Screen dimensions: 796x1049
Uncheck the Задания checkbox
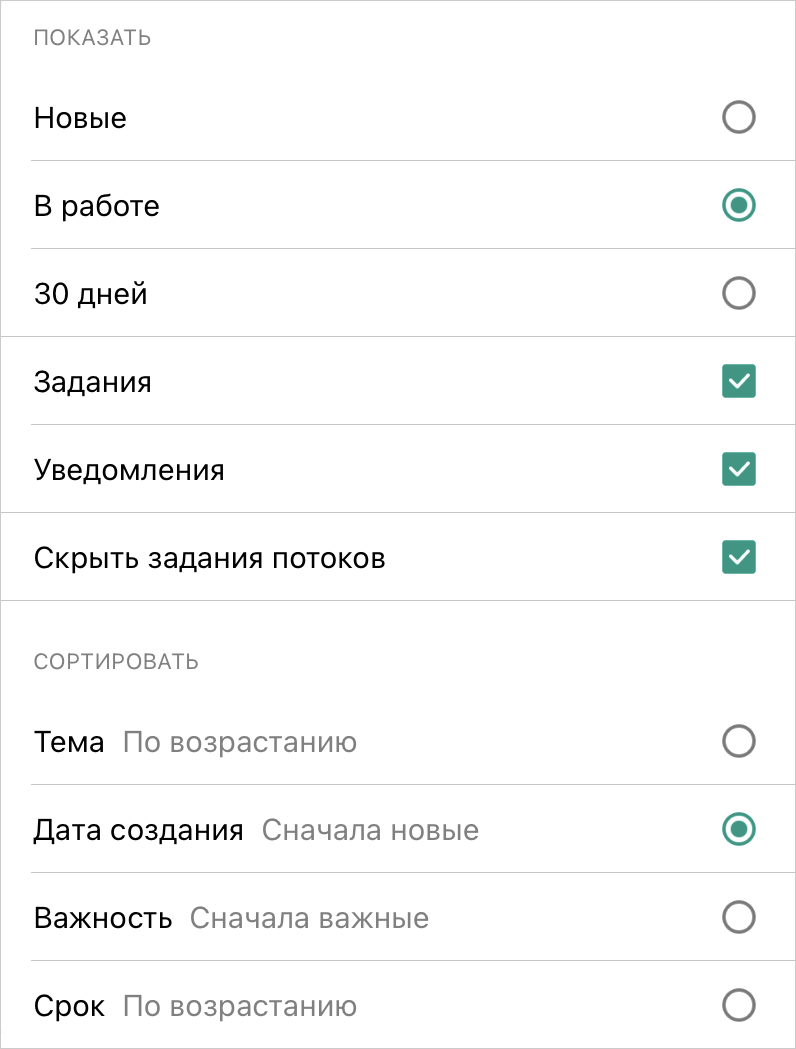click(738, 382)
